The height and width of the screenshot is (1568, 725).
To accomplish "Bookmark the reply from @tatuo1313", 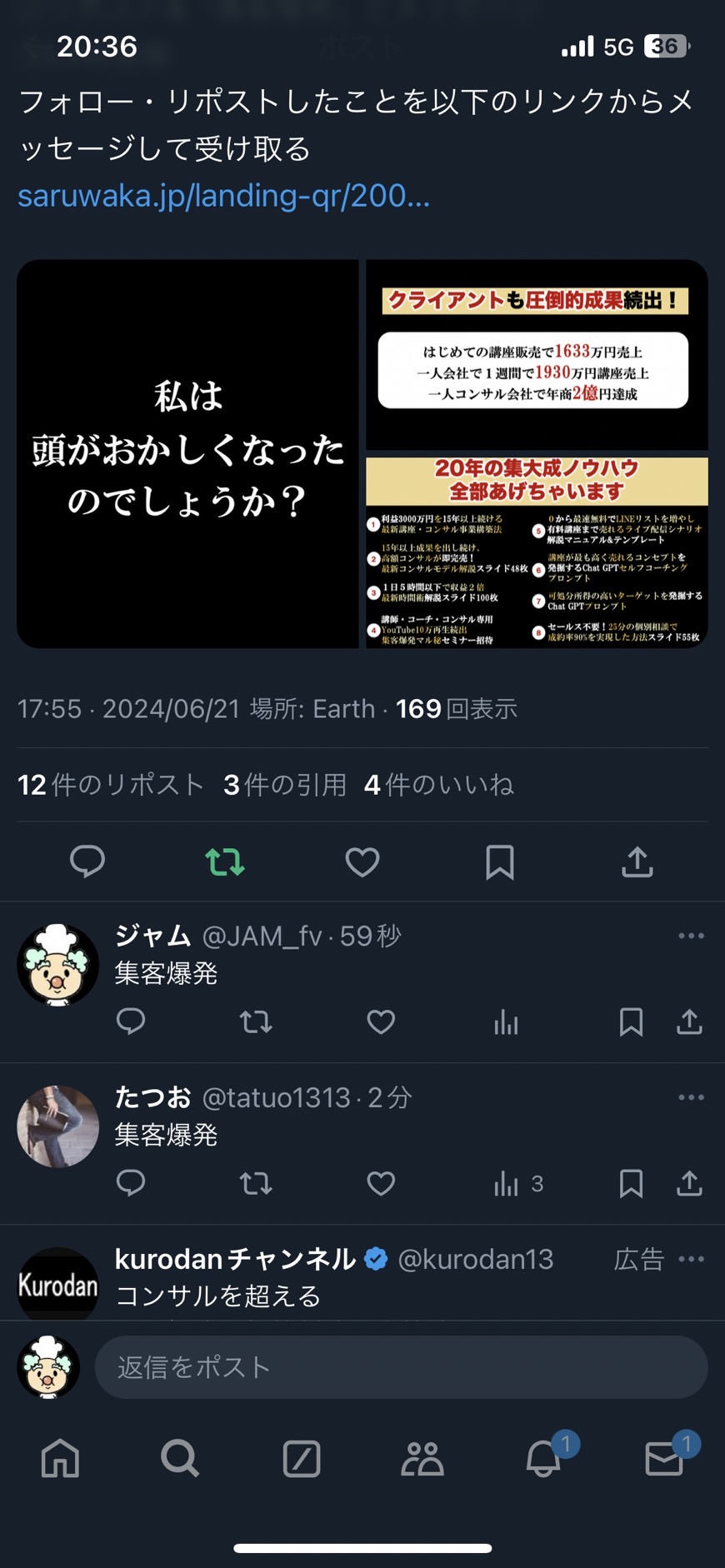I will (x=631, y=1183).
